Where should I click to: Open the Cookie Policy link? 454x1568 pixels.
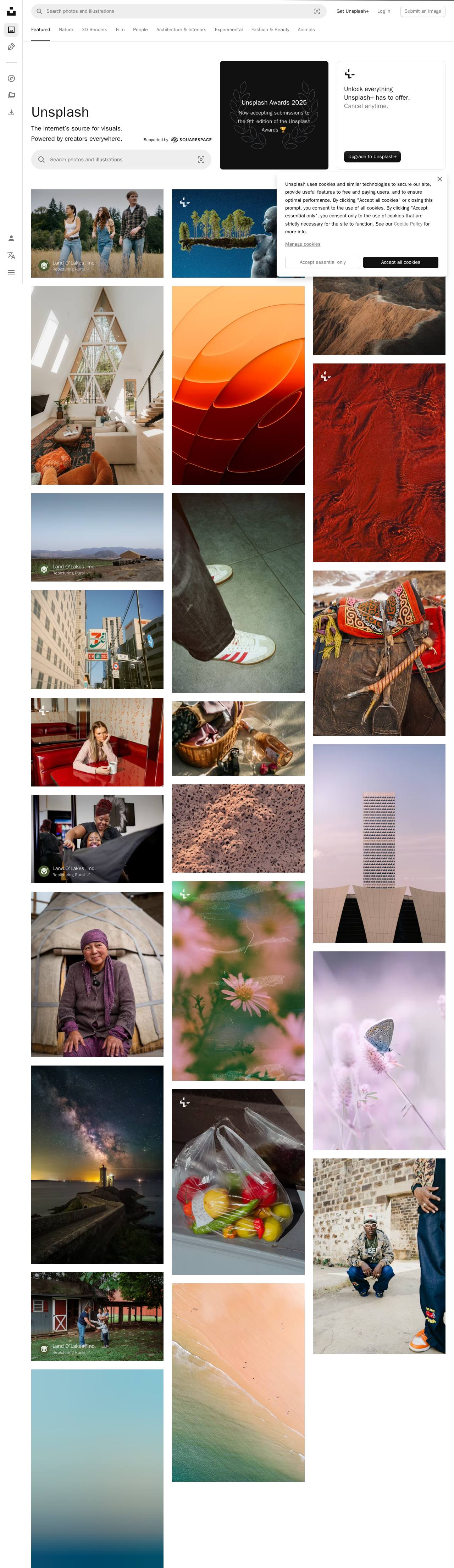click(408, 224)
